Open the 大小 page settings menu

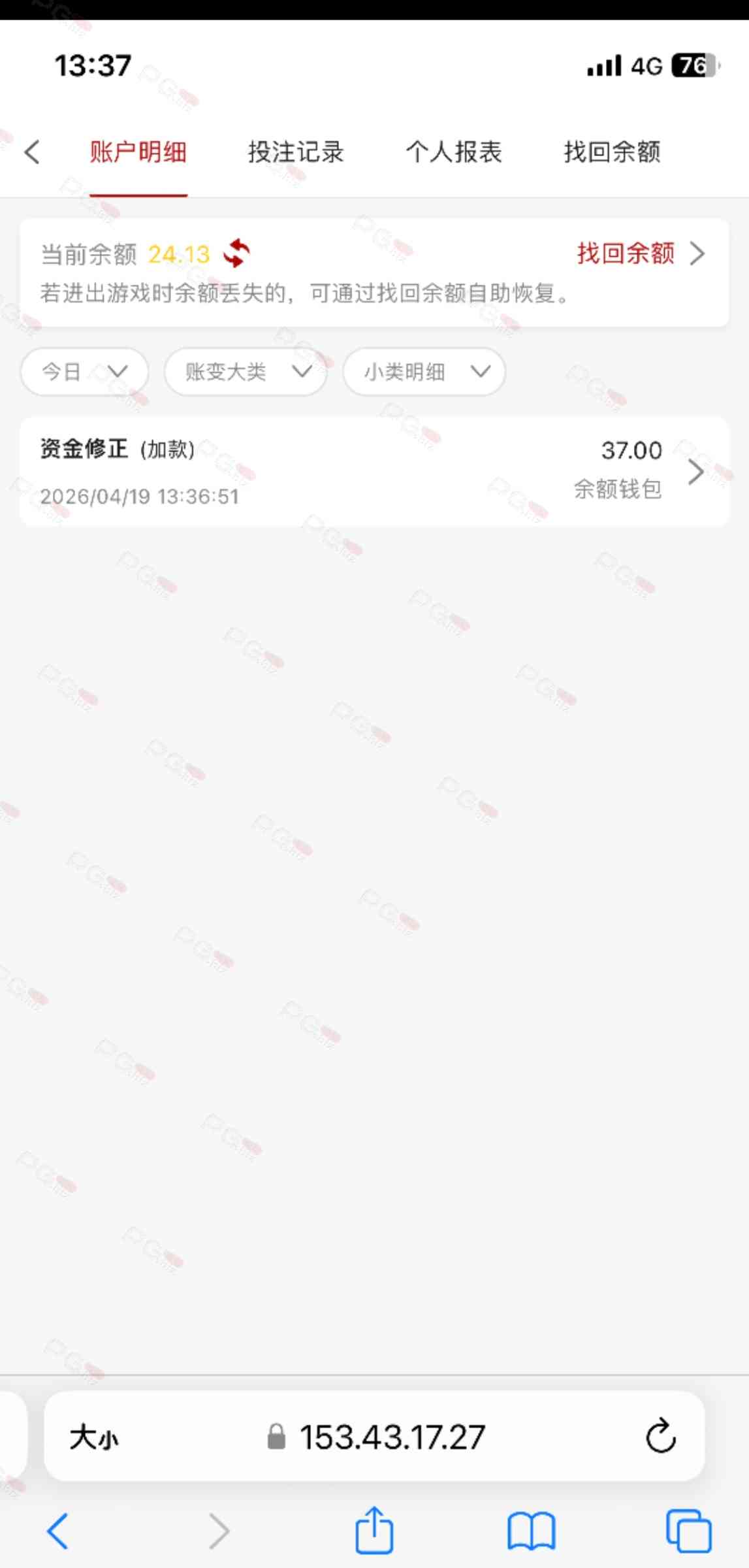[x=94, y=1437]
